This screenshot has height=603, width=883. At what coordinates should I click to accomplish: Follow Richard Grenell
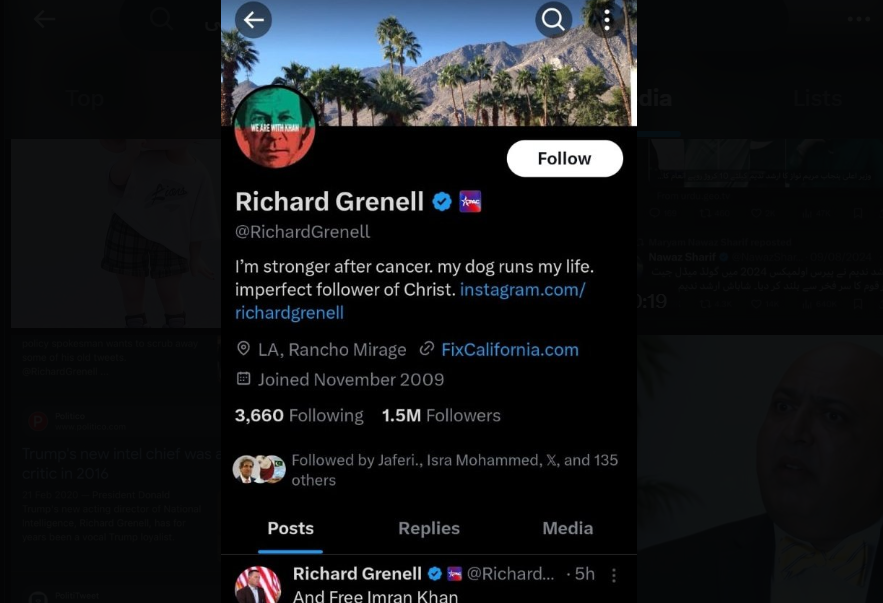pyautogui.click(x=564, y=158)
